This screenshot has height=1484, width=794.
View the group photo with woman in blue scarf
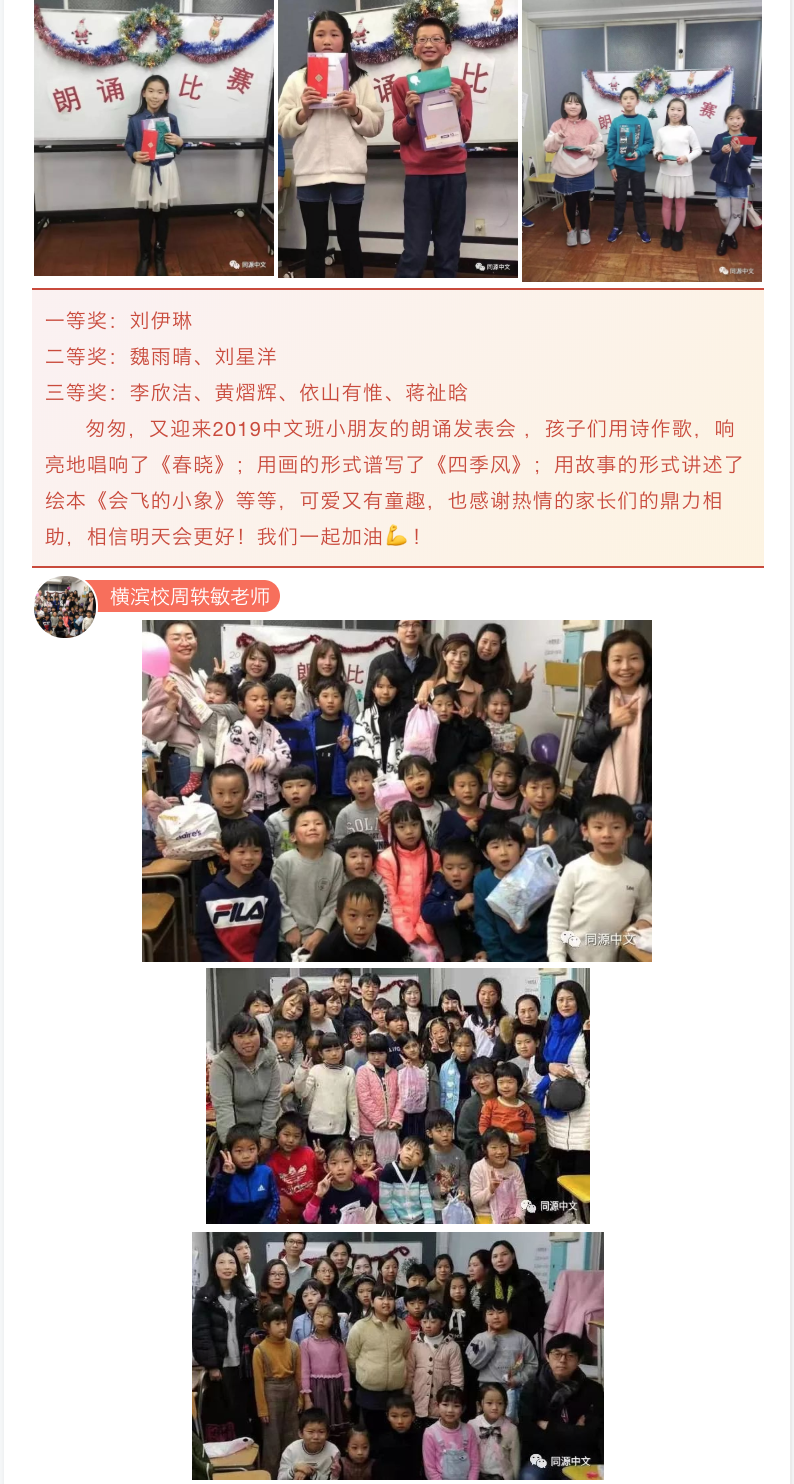point(397,1095)
